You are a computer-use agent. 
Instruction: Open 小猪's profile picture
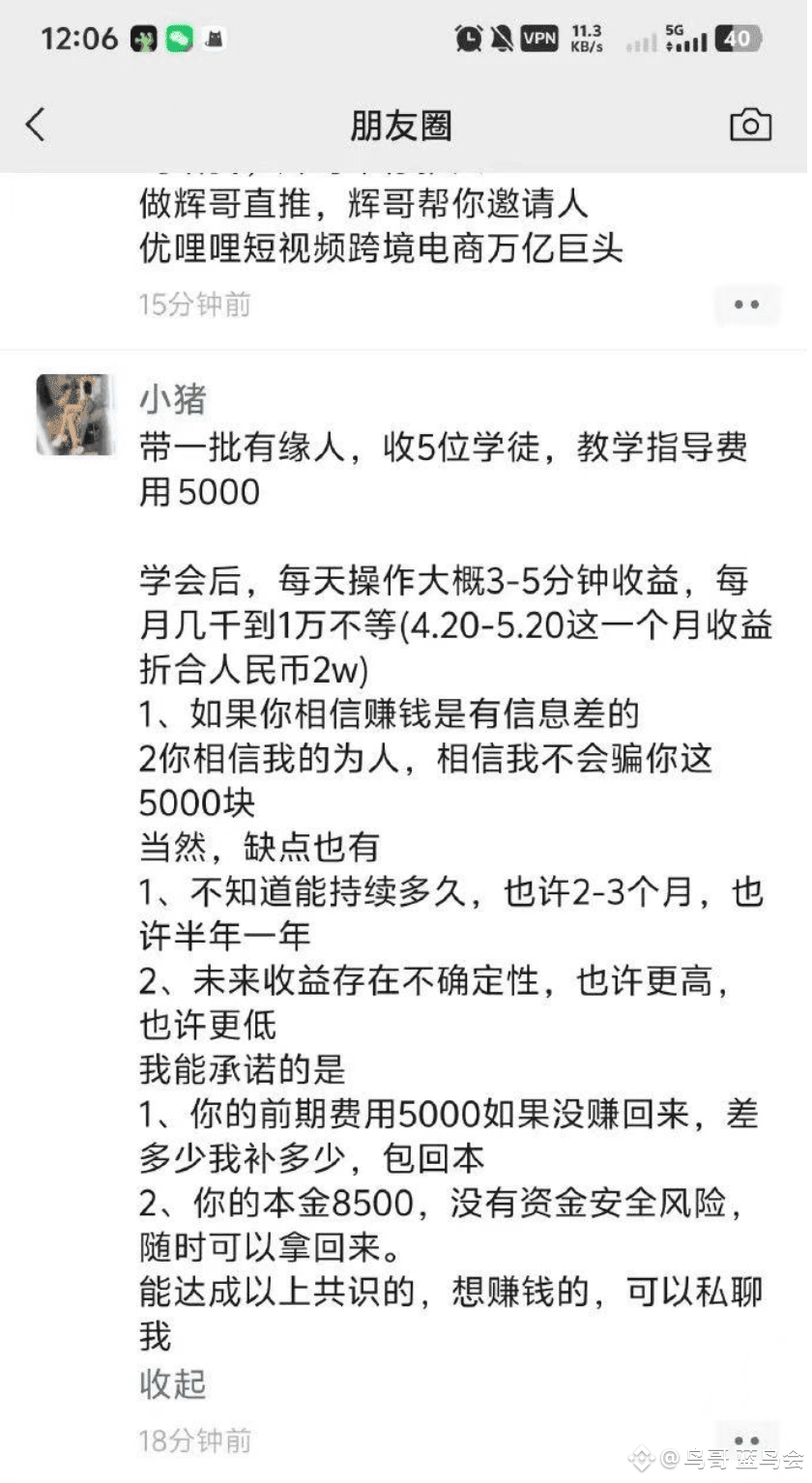point(75,415)
